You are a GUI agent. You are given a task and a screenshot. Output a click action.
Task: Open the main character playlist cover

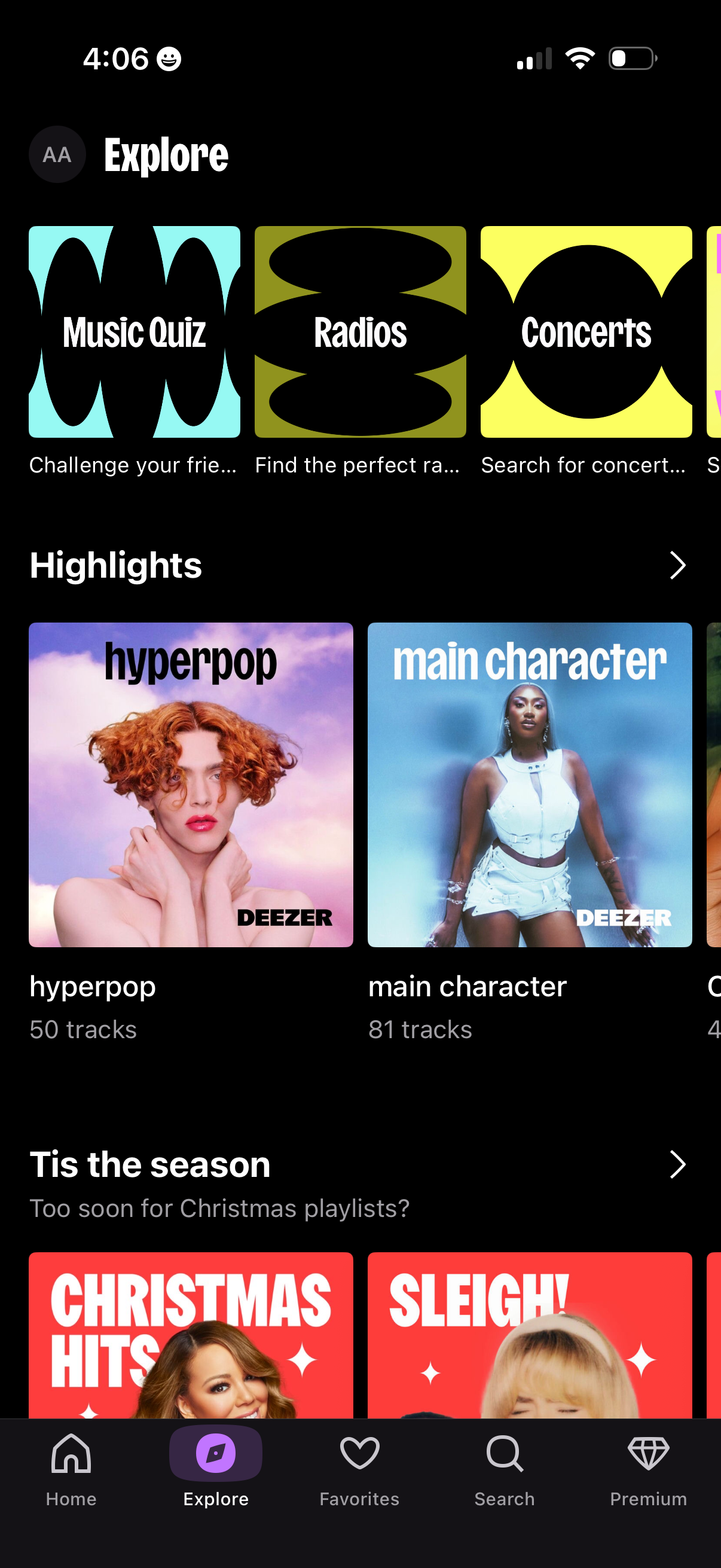point(529,784)
